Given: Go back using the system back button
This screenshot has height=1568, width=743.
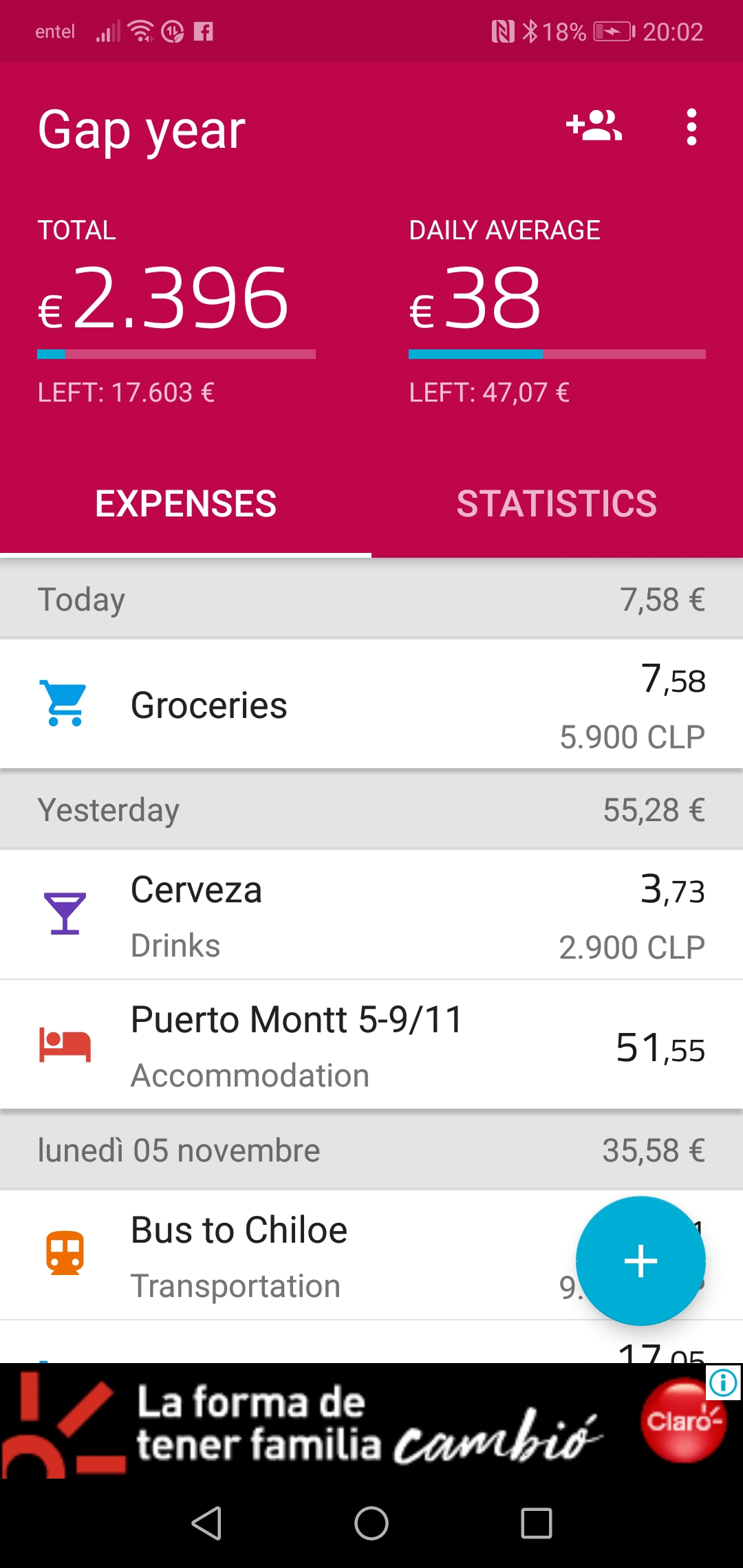Looking at the screenshot, I should pos(206,1523).
